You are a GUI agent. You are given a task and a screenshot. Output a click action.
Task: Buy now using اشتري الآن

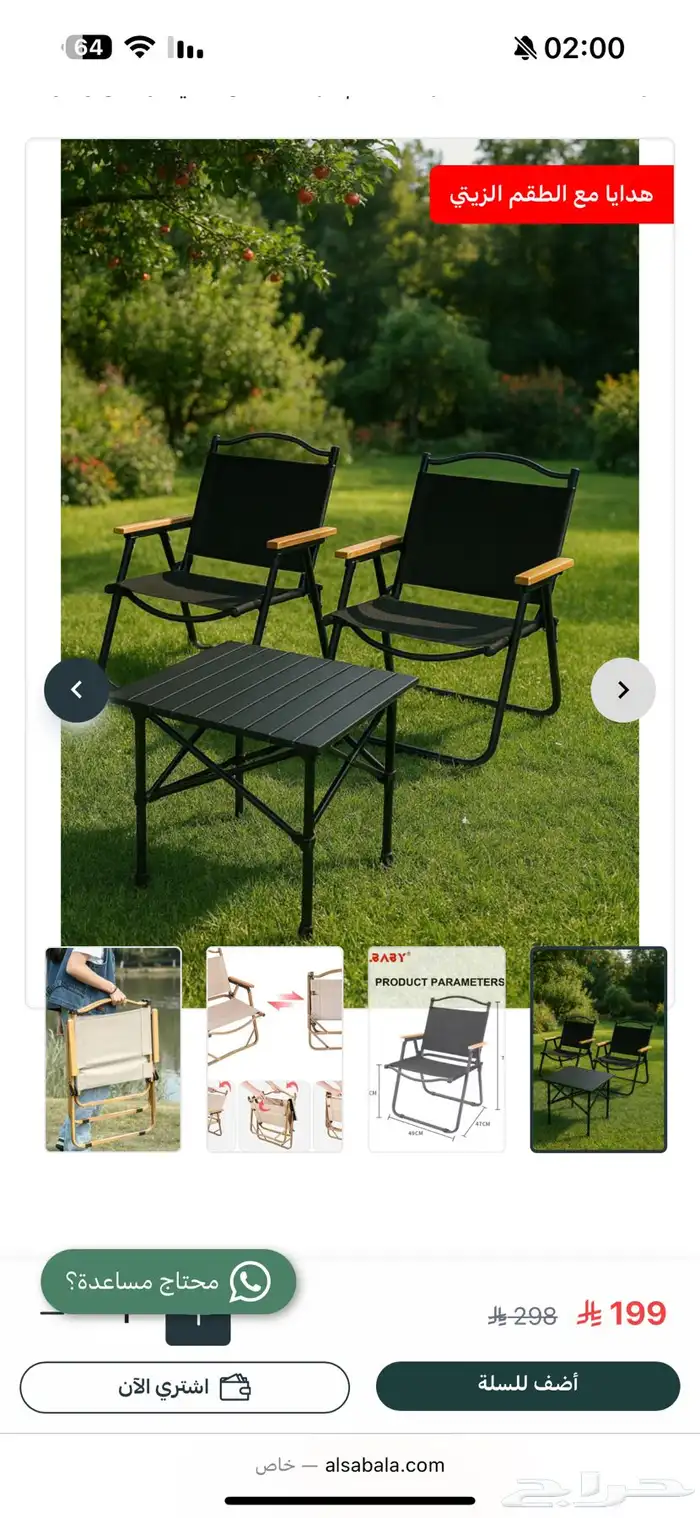pyautogui.click(x=185, y=1387)
